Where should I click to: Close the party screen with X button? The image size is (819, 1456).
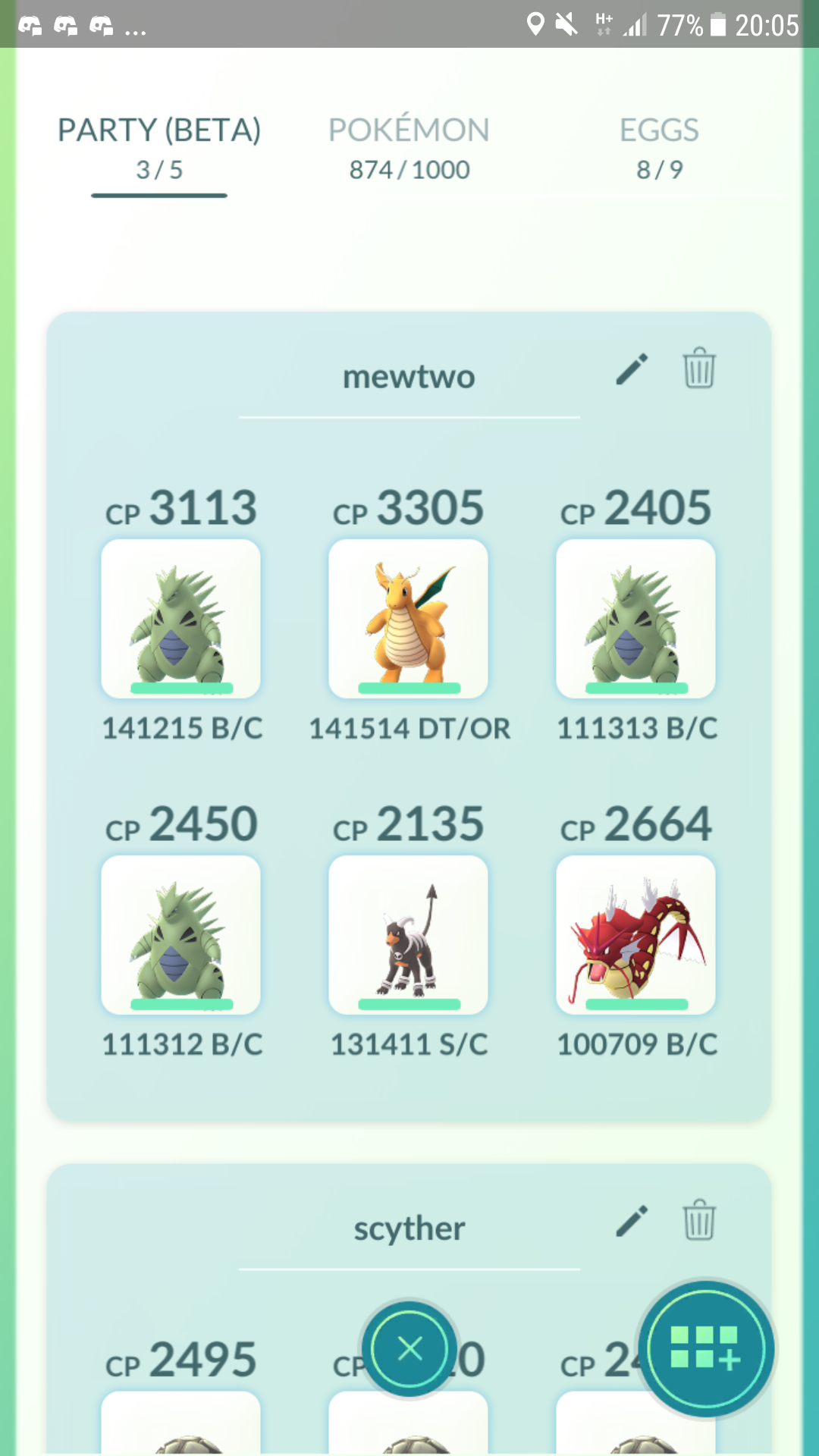point(409,1348)
